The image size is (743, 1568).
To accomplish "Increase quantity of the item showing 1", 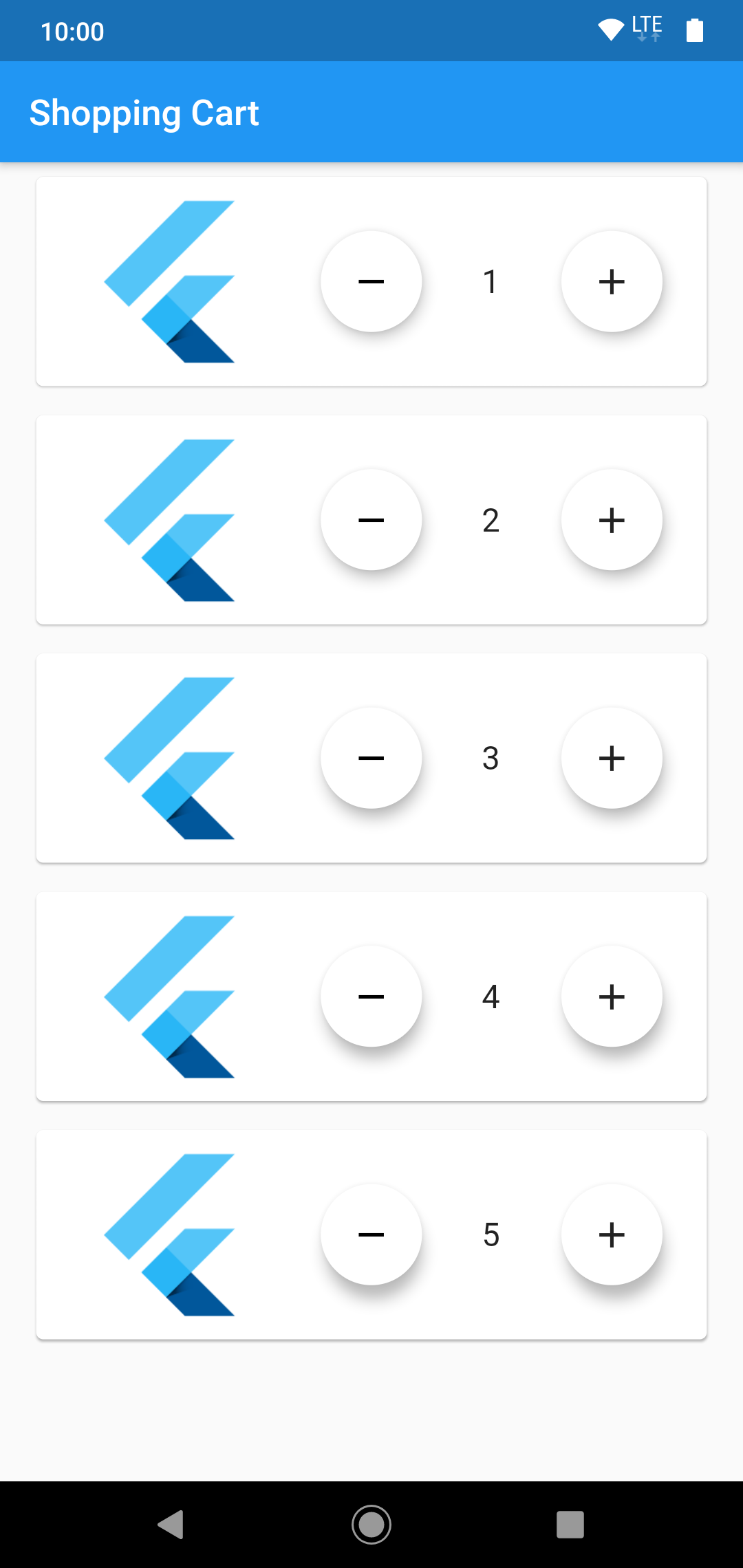I will [x=612, y=281].
